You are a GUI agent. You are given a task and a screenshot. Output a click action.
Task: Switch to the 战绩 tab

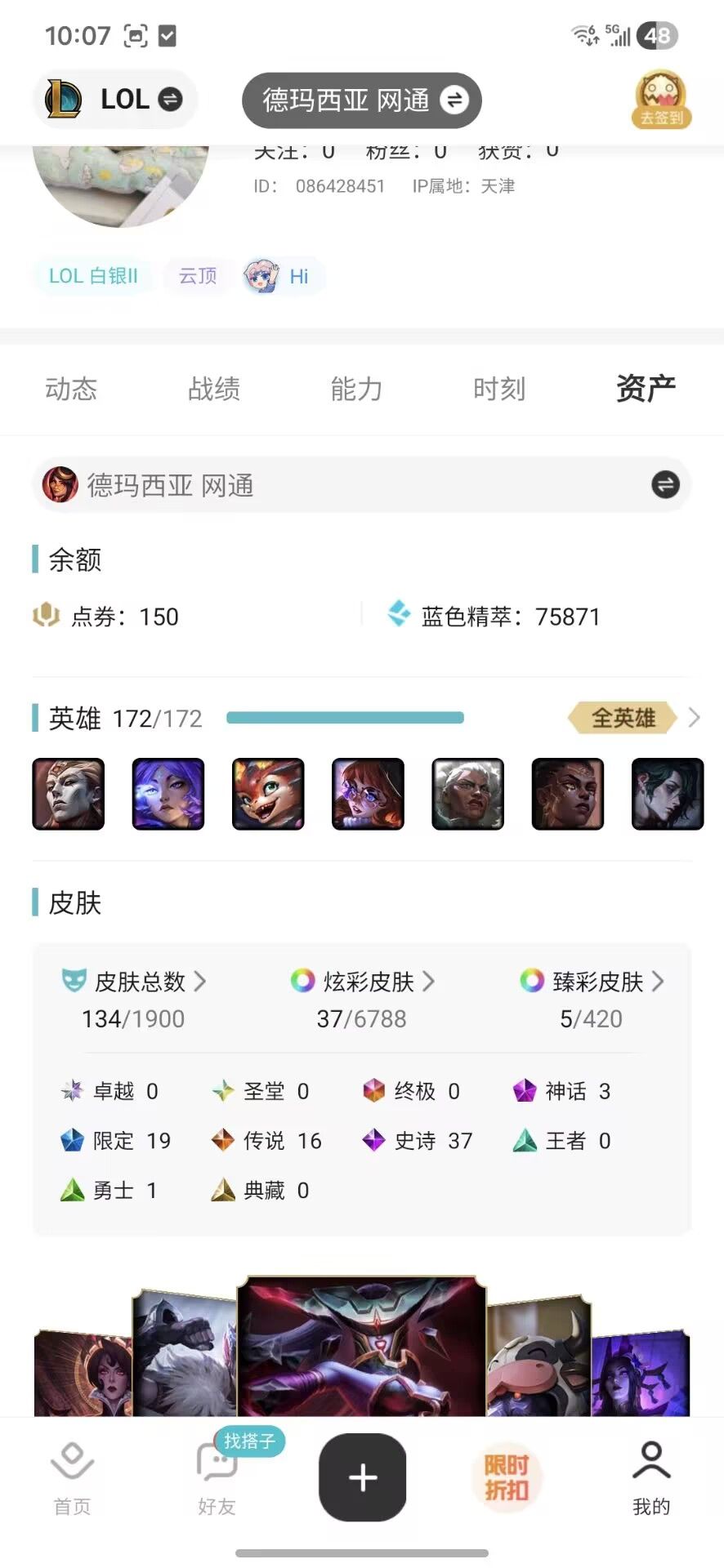coord(214,389)
